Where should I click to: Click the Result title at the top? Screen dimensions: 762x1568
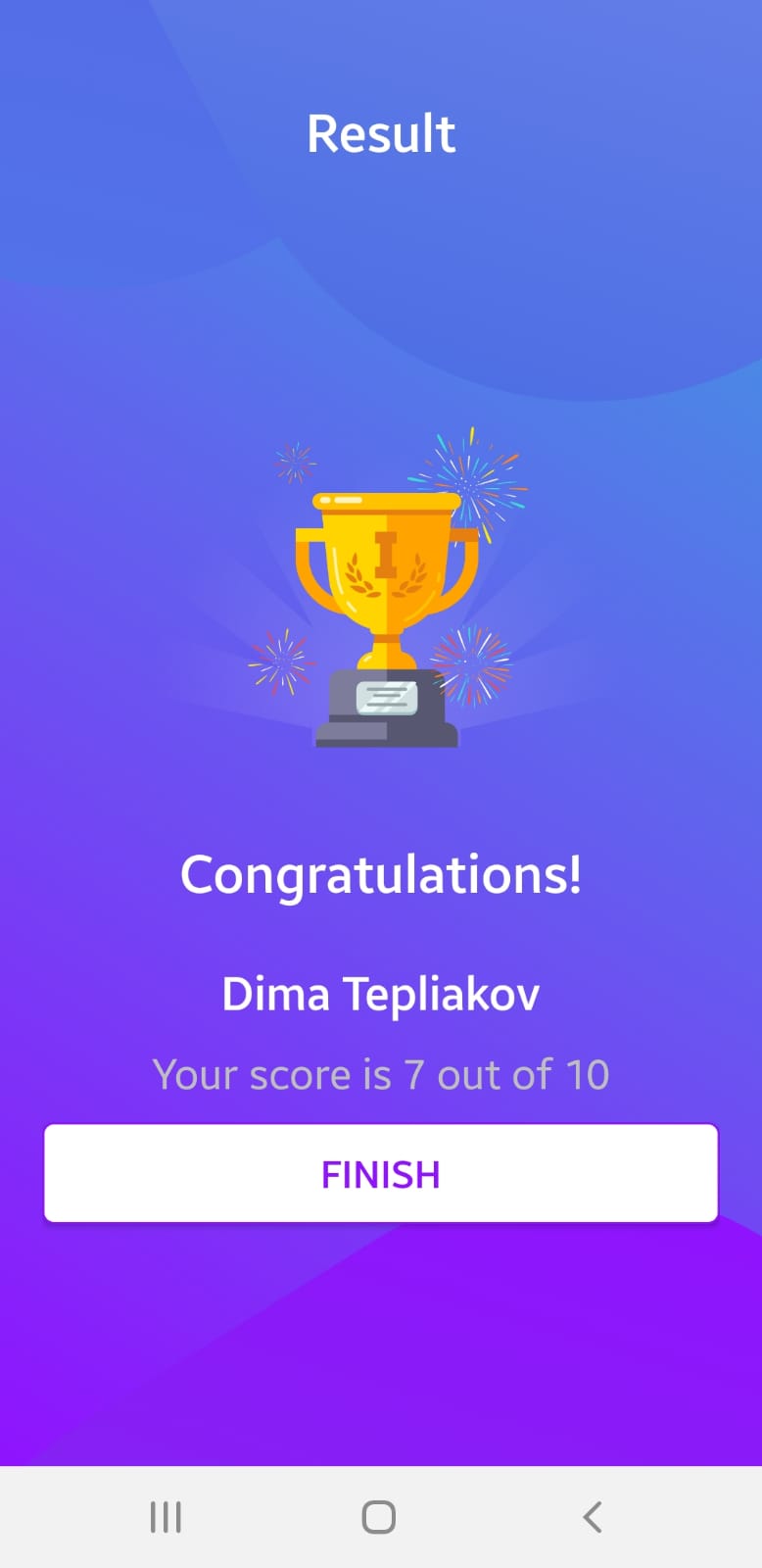380,133
